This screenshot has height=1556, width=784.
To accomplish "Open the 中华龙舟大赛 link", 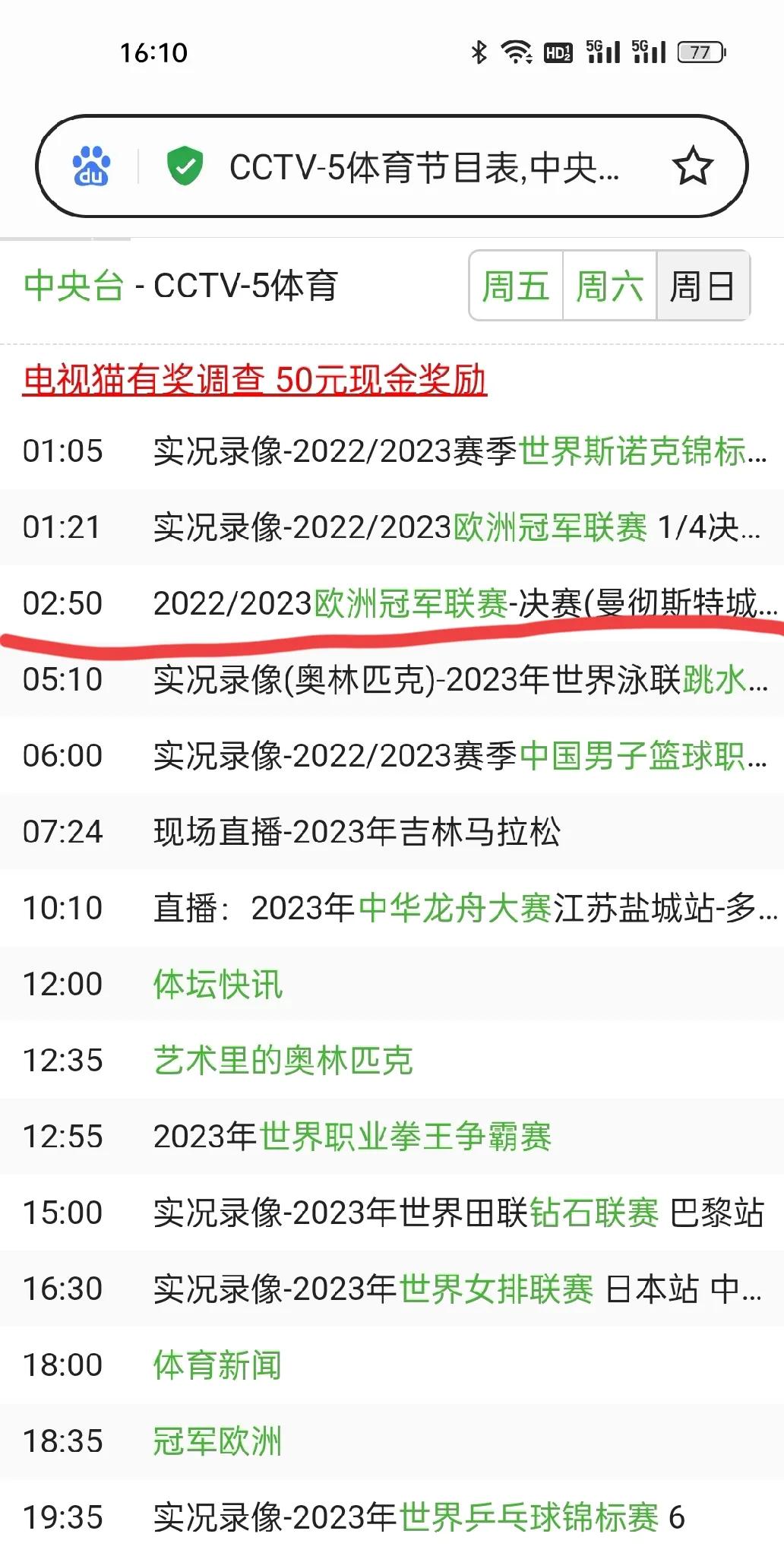I will click(454, 908).
